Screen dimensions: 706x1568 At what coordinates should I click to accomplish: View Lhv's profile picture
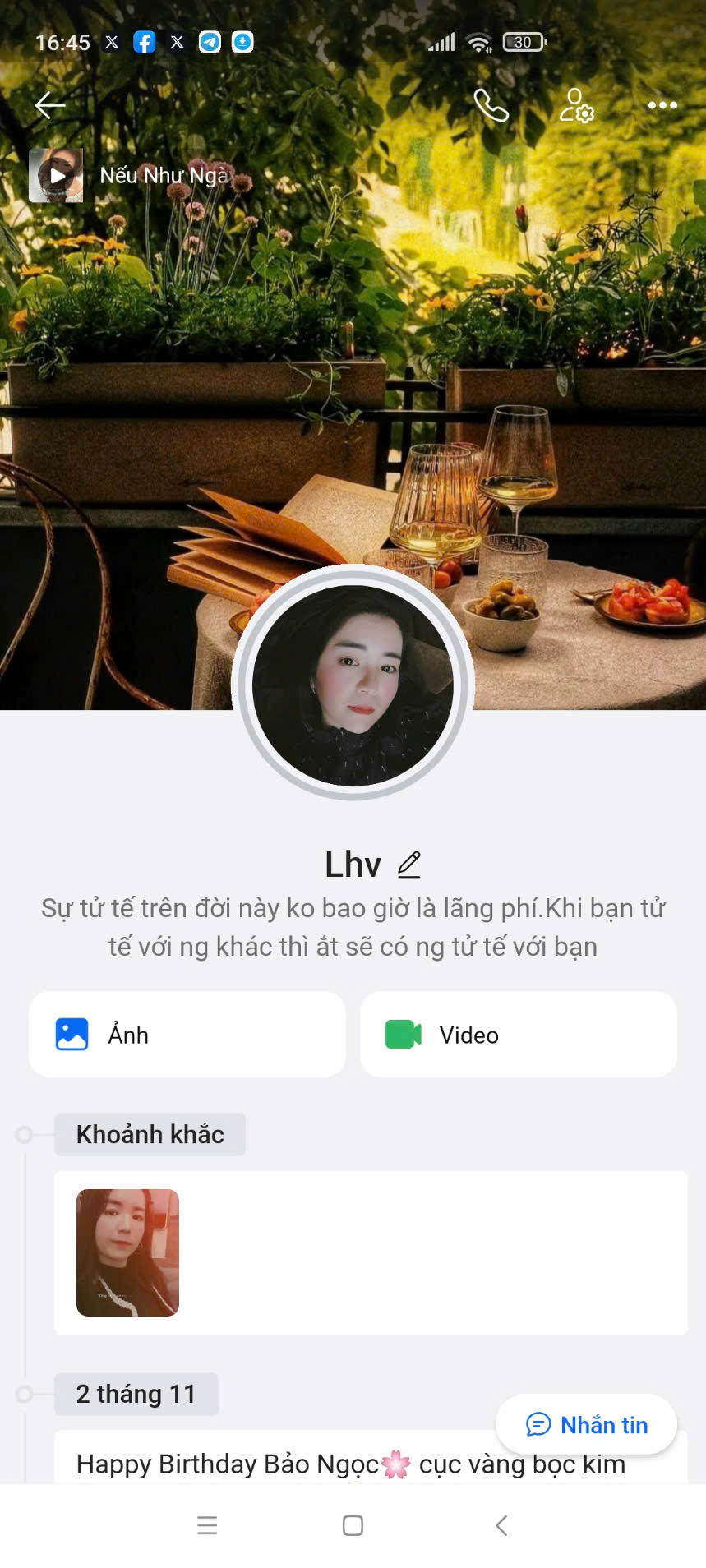(353, 684)
